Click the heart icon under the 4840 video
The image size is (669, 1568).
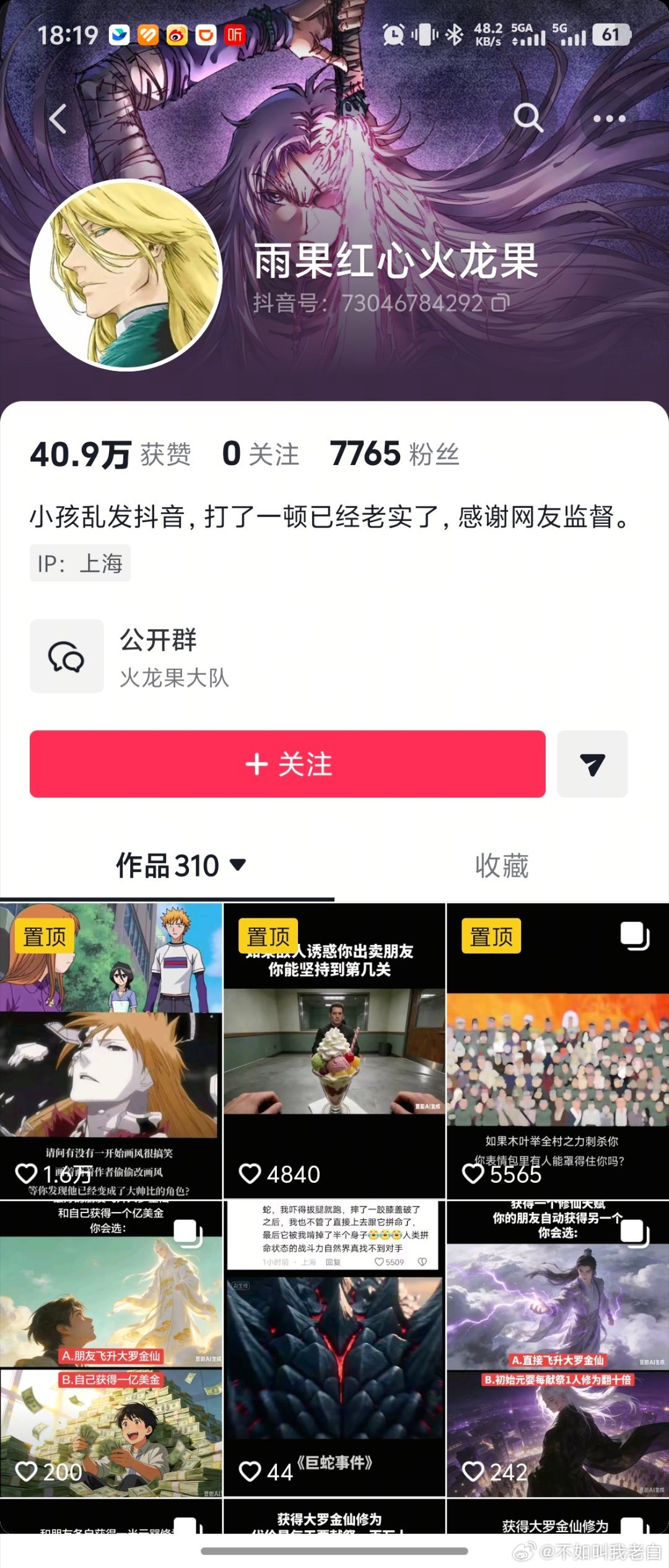pos(250,1174)
